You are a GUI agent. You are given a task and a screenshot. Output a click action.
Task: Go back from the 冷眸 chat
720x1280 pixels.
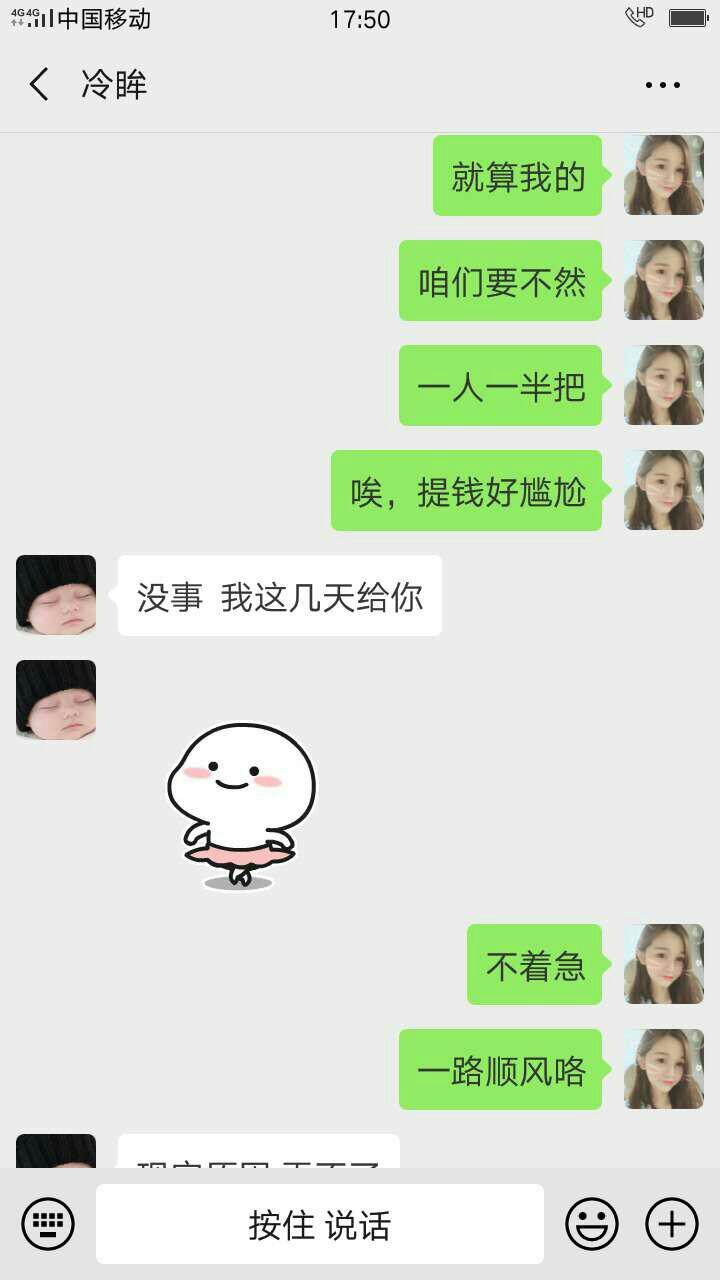[39, 85]
